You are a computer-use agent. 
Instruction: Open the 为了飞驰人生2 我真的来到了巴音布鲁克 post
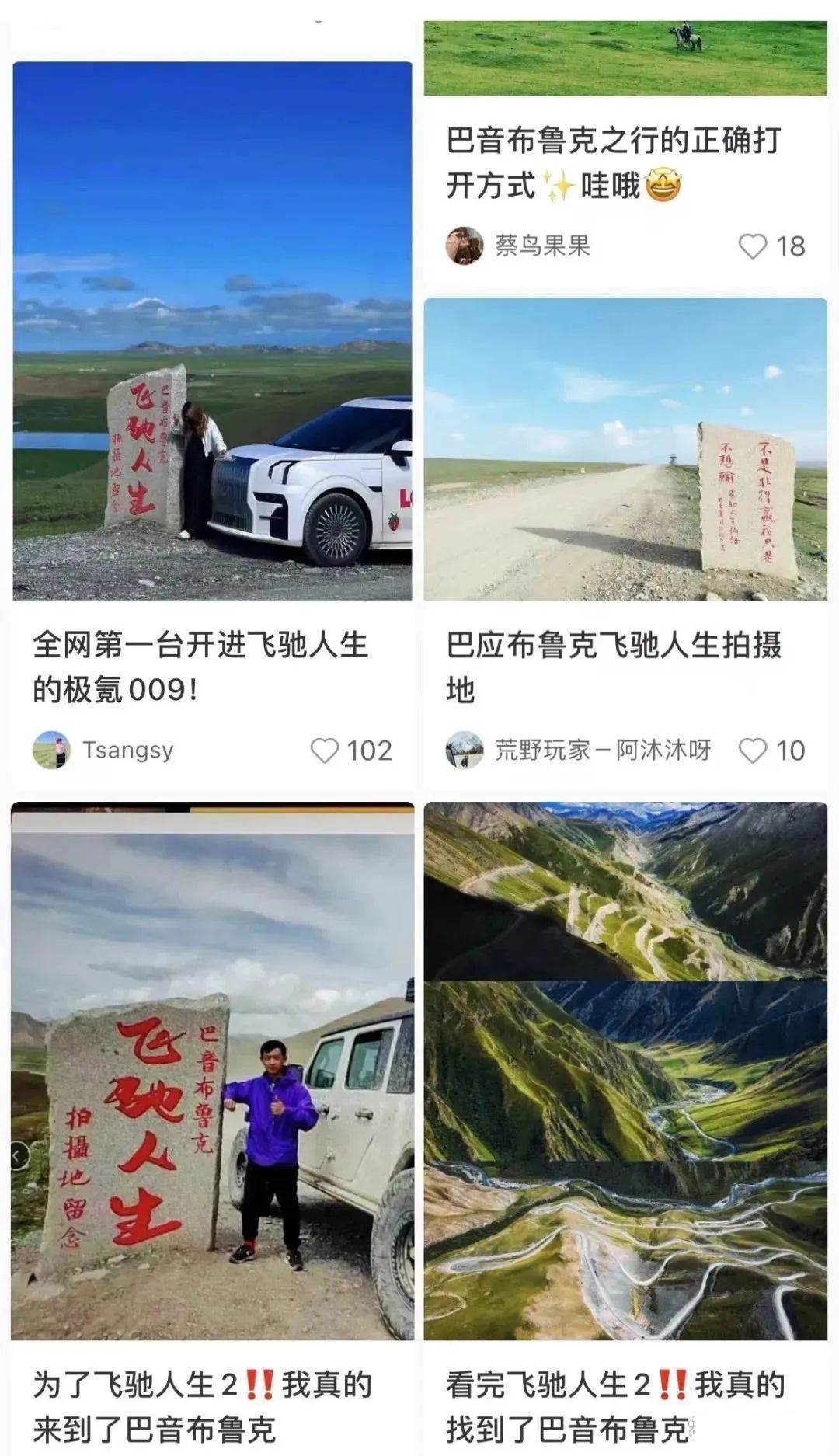[212, 1071]
